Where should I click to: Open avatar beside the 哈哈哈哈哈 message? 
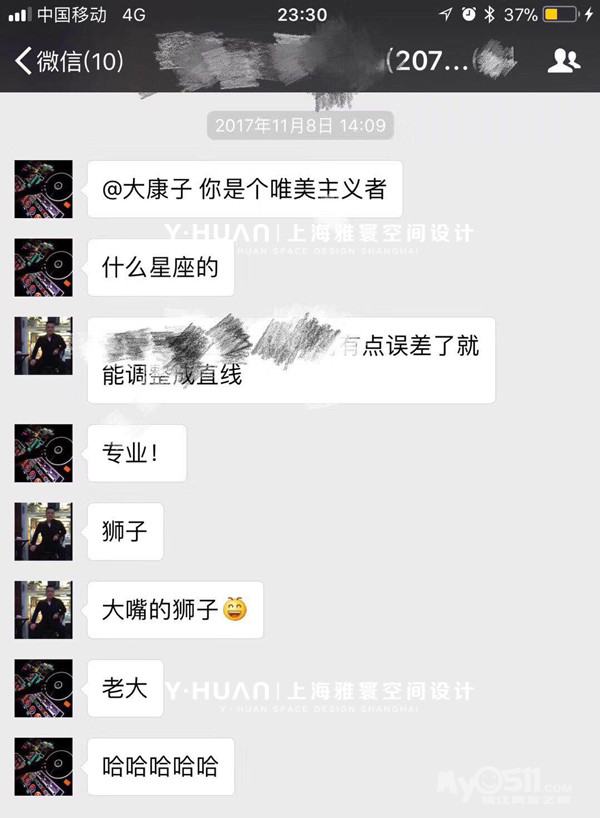pyautogui.click(x=43, y=767)
